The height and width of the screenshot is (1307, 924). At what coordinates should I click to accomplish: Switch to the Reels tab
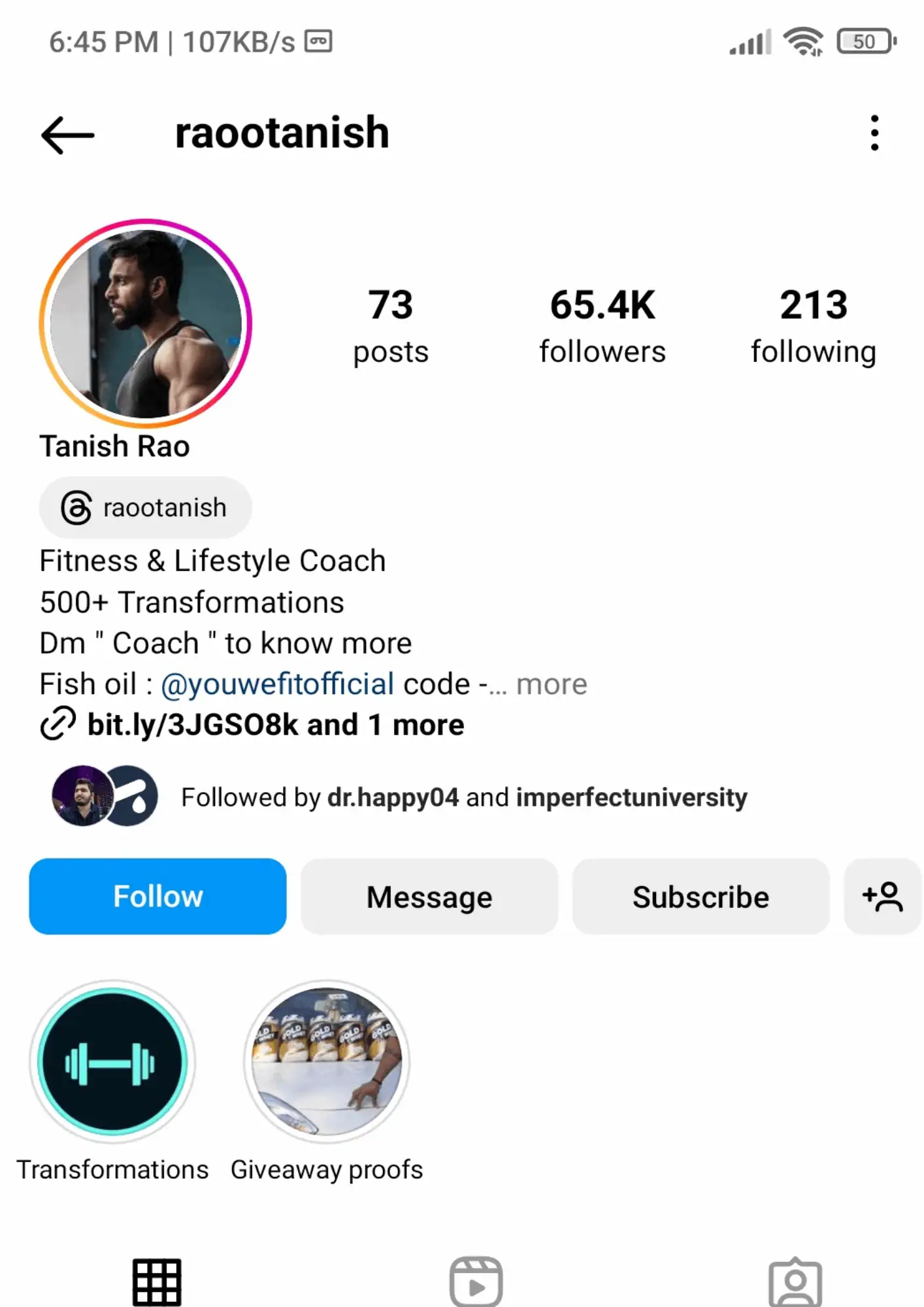[476, 1282]
